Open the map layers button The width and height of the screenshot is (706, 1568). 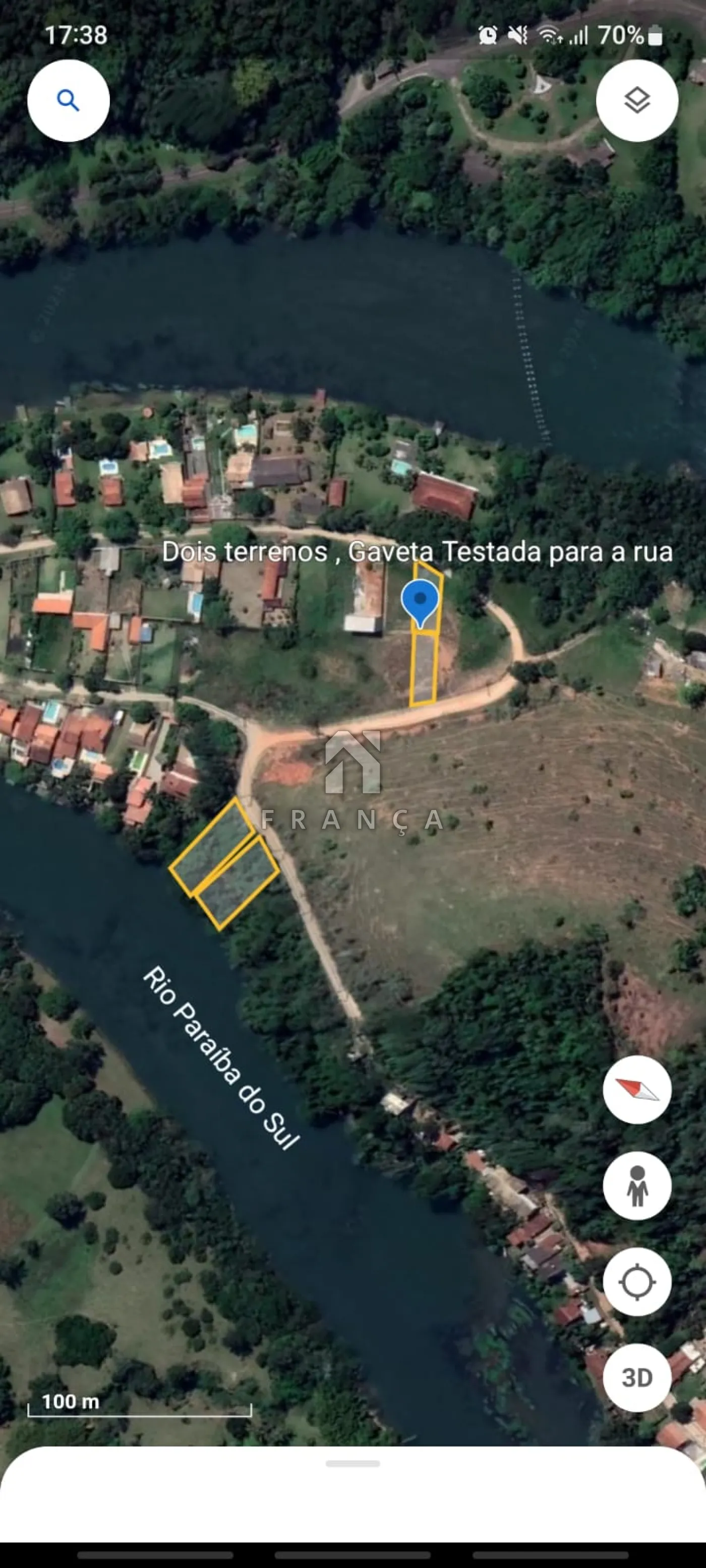636,100
